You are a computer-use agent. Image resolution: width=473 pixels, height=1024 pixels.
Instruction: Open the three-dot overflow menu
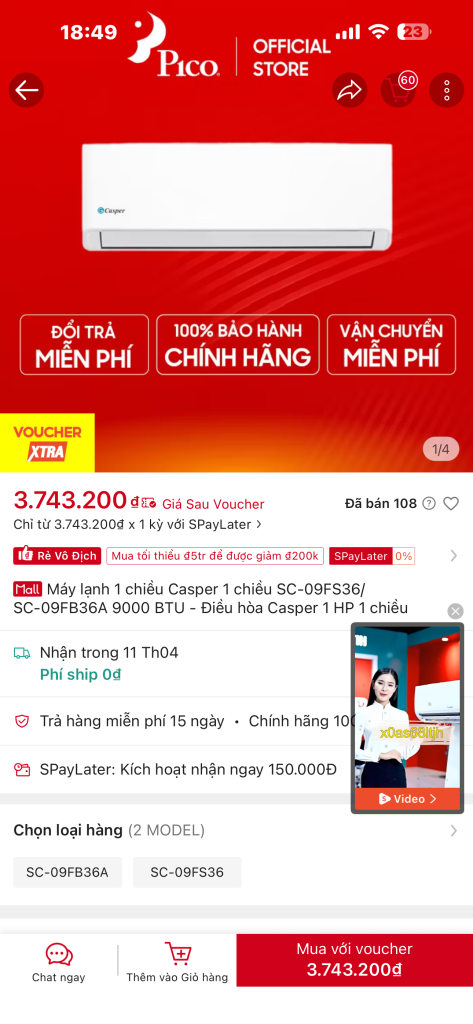pyautogui.click(x=447, y=90)
